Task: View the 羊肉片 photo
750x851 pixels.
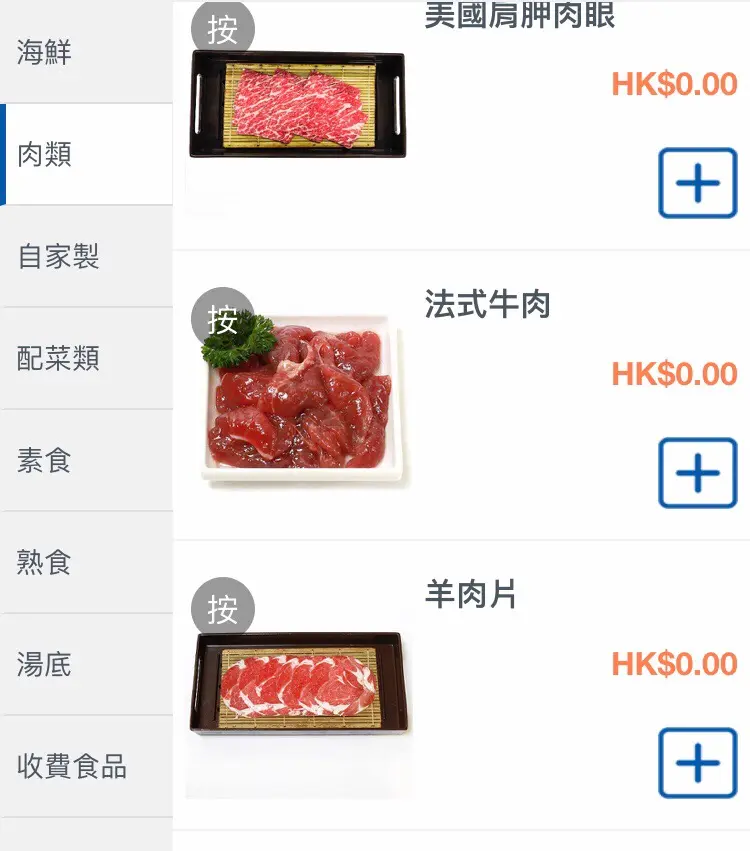Action: (x=298, y=688)
